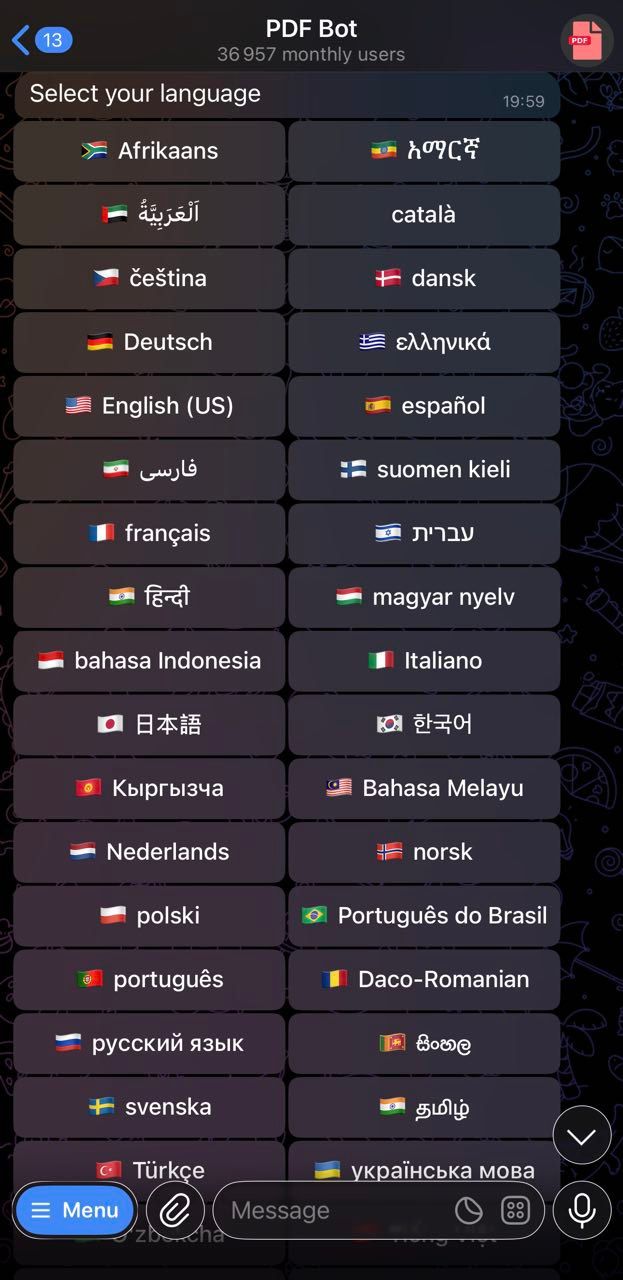The height and width of the screenshot is (1280, 623).
Task: Select bahasa Indonesia option
Action: [150, 661]
